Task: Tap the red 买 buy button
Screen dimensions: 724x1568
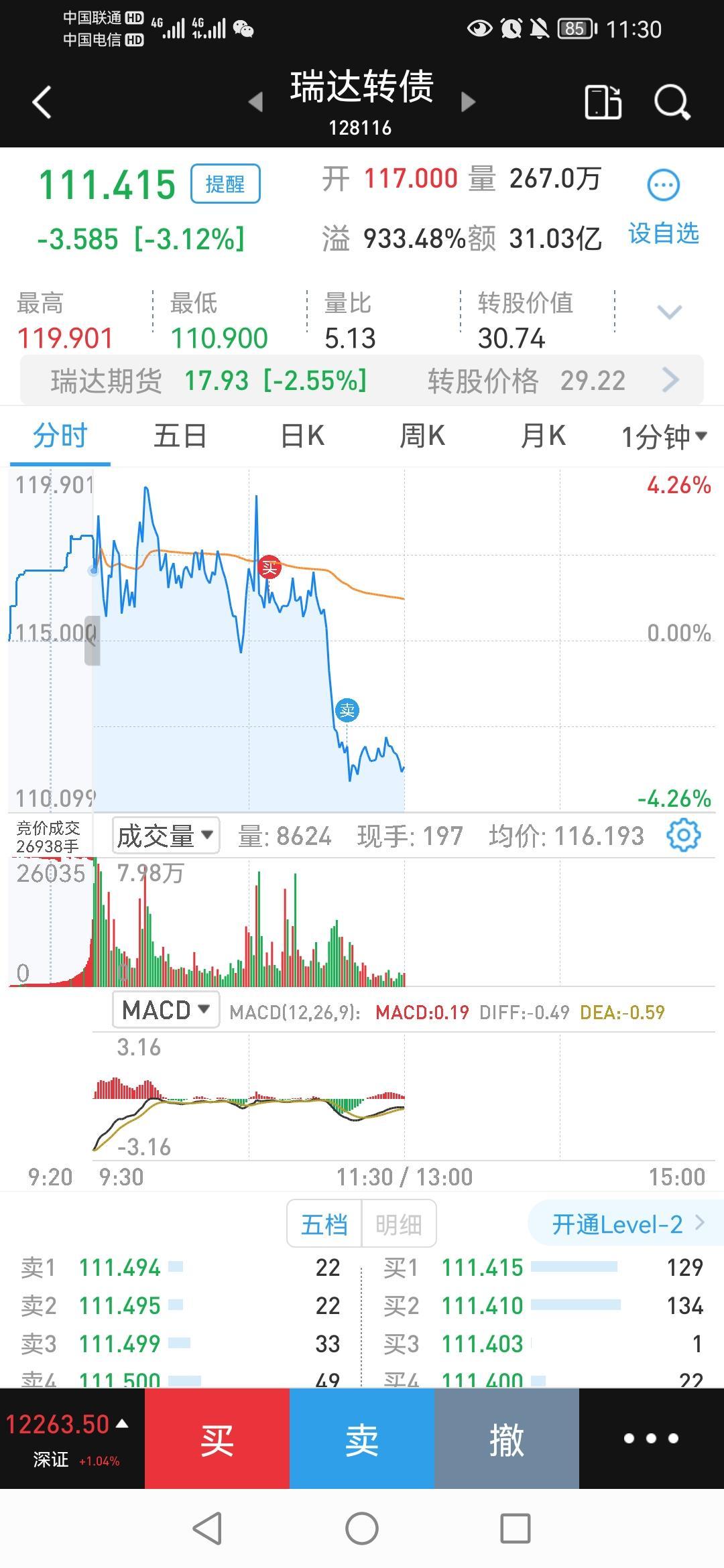Action: (217, 1438)
